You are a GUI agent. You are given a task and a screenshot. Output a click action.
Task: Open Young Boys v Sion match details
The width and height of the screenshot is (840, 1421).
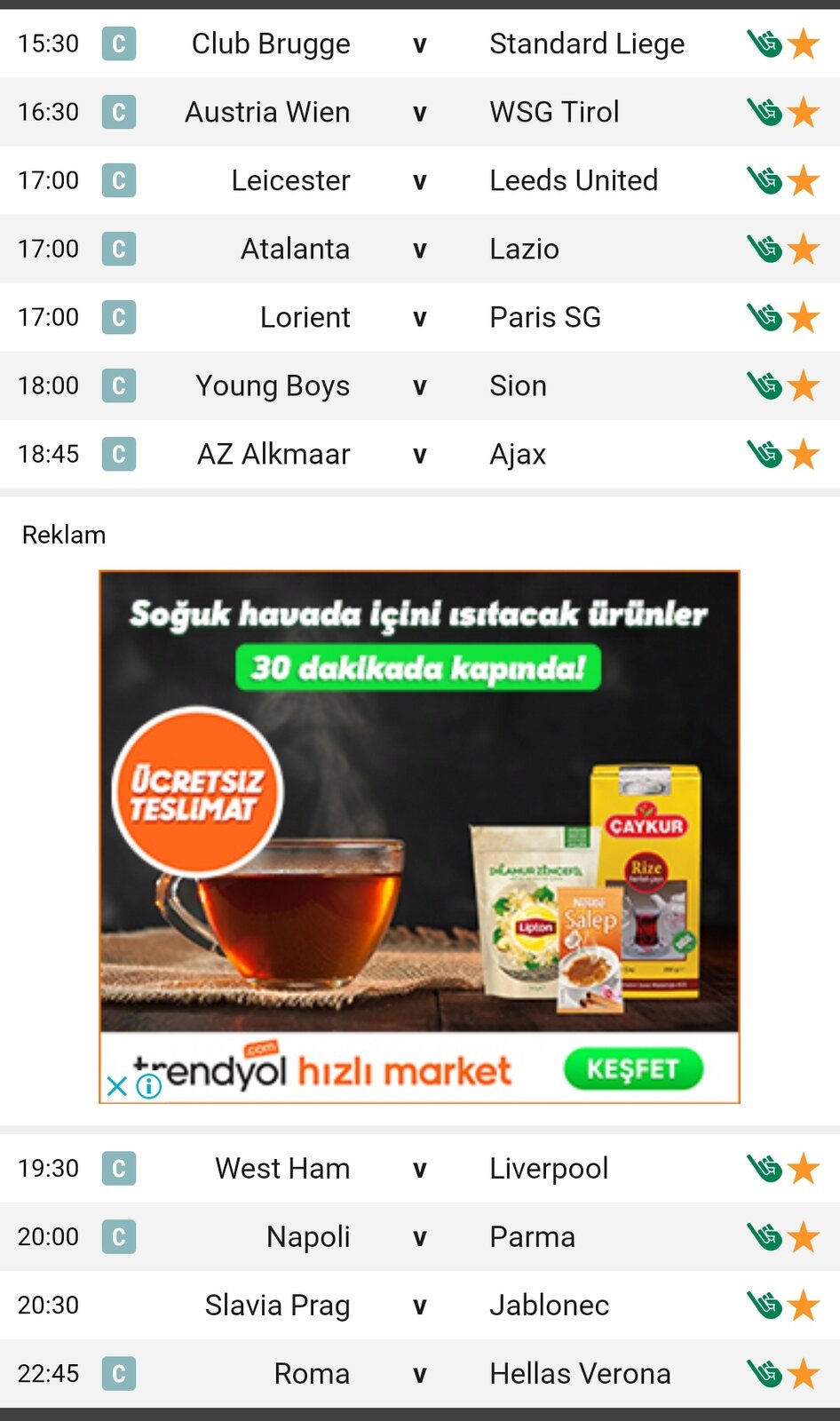(419, 385)
